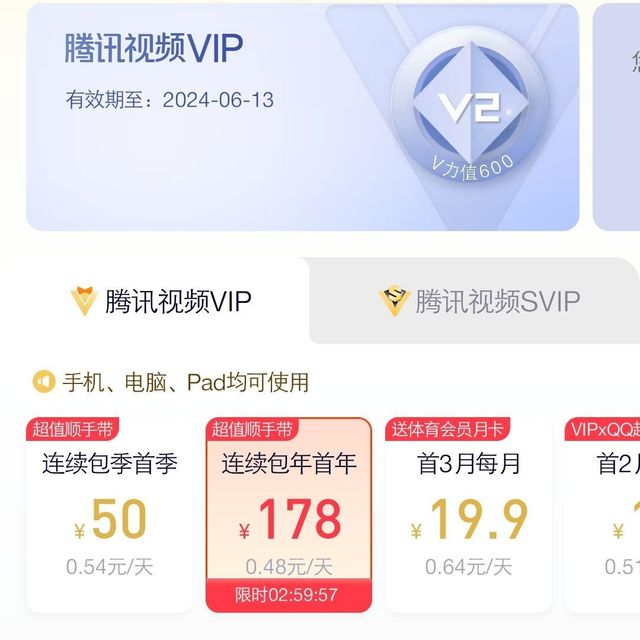This screenshot has height=640, width=640.
Task: Switch to the 腾讯视频SVIP tab
Action: click(x=480, y=301)
